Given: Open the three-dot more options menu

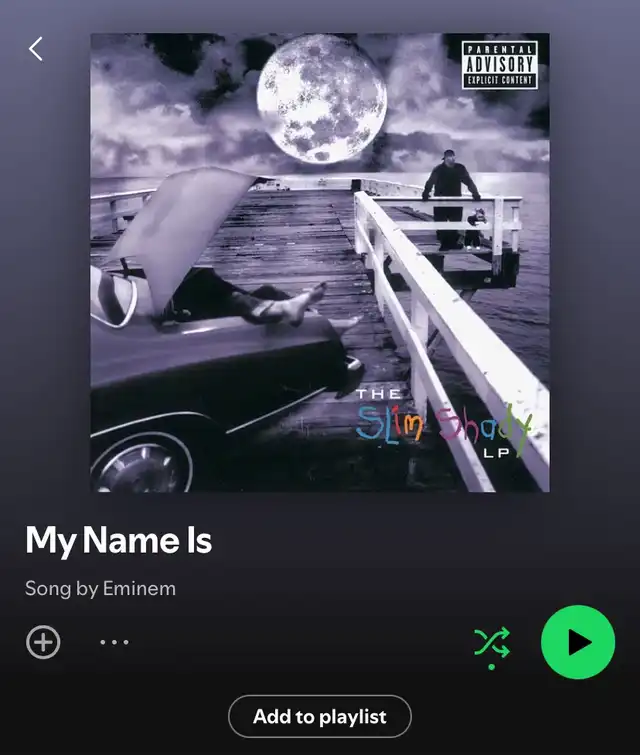Looking at the screenshot, I should 114,642.
